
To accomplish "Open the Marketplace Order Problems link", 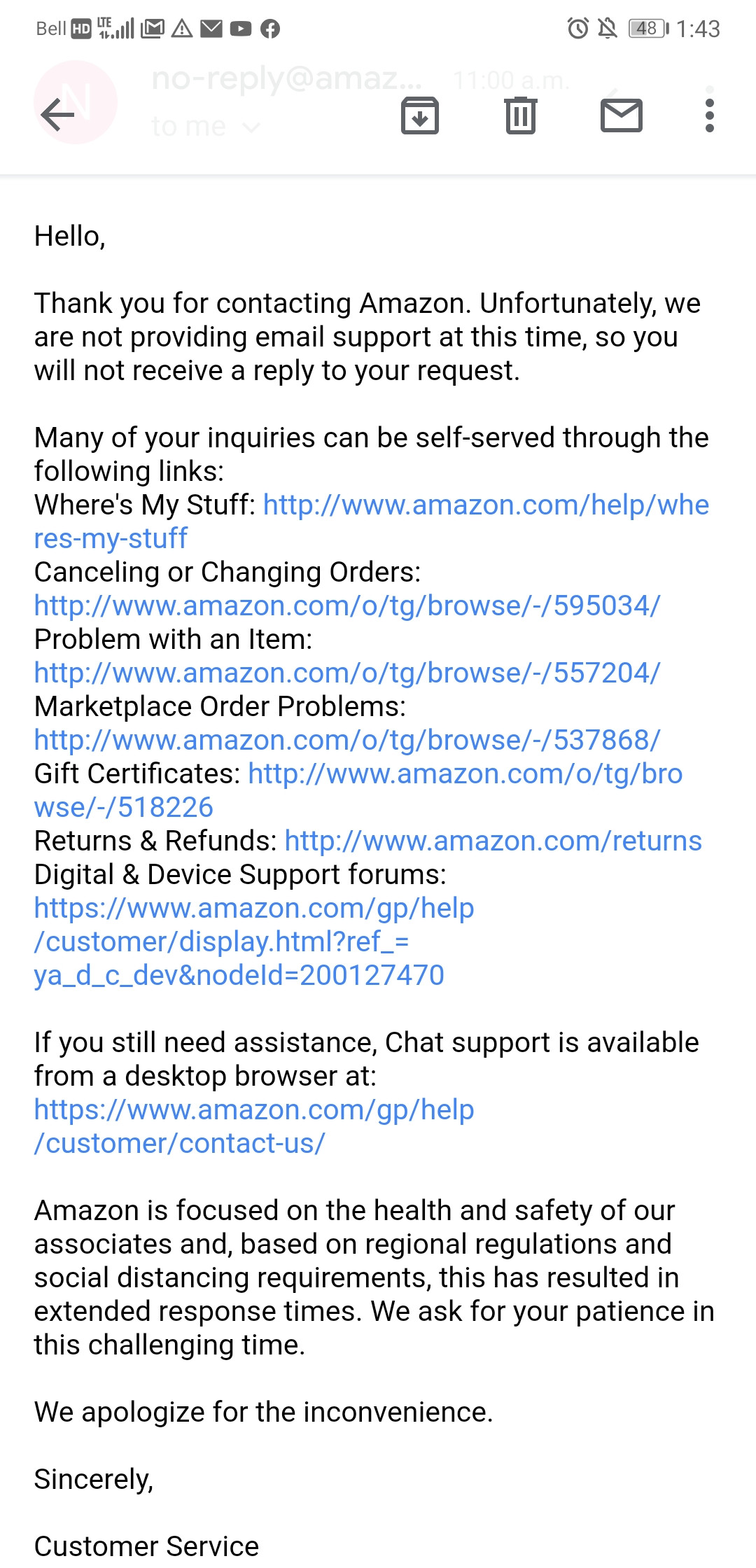I will click(347, 741).
